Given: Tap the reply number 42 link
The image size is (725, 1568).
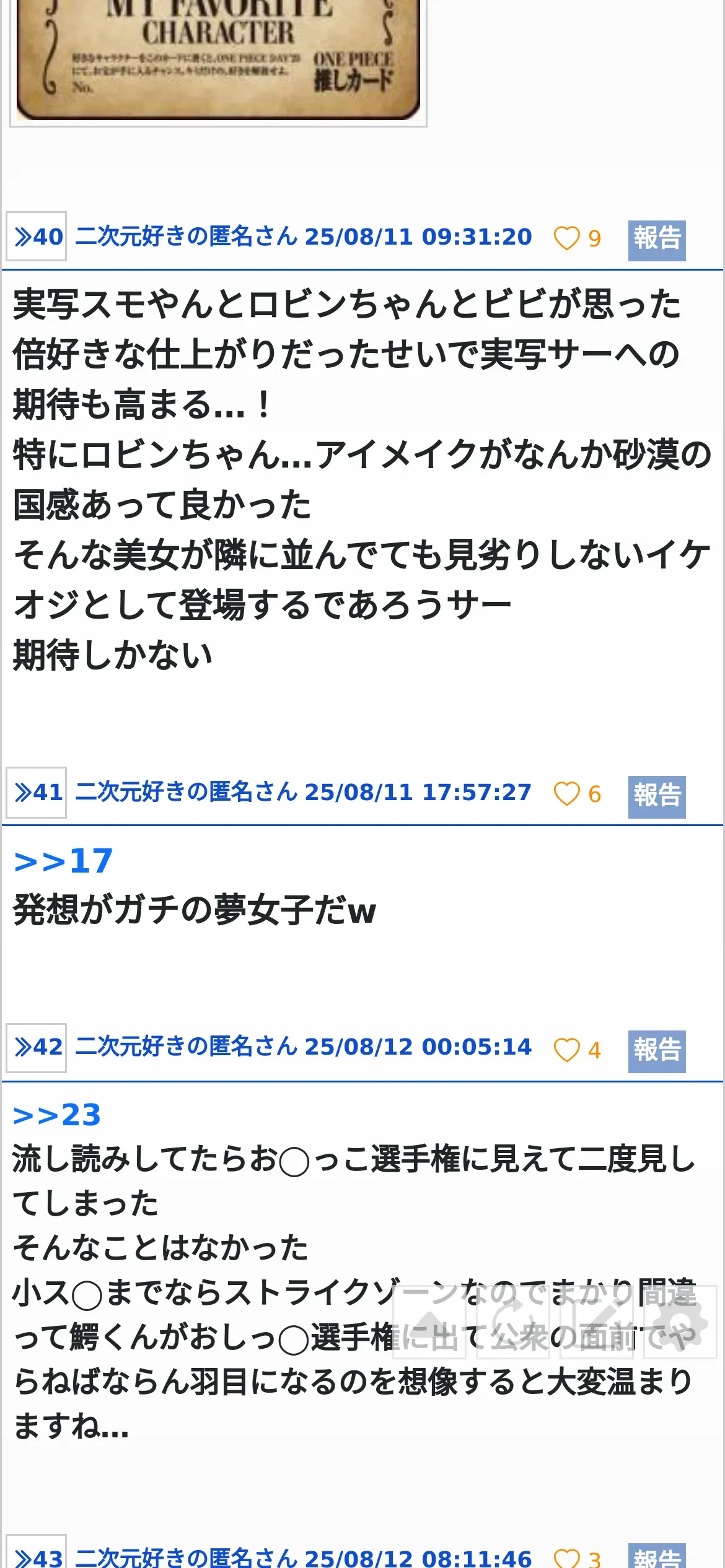Looking at the screenshot, I should 37,1047.
